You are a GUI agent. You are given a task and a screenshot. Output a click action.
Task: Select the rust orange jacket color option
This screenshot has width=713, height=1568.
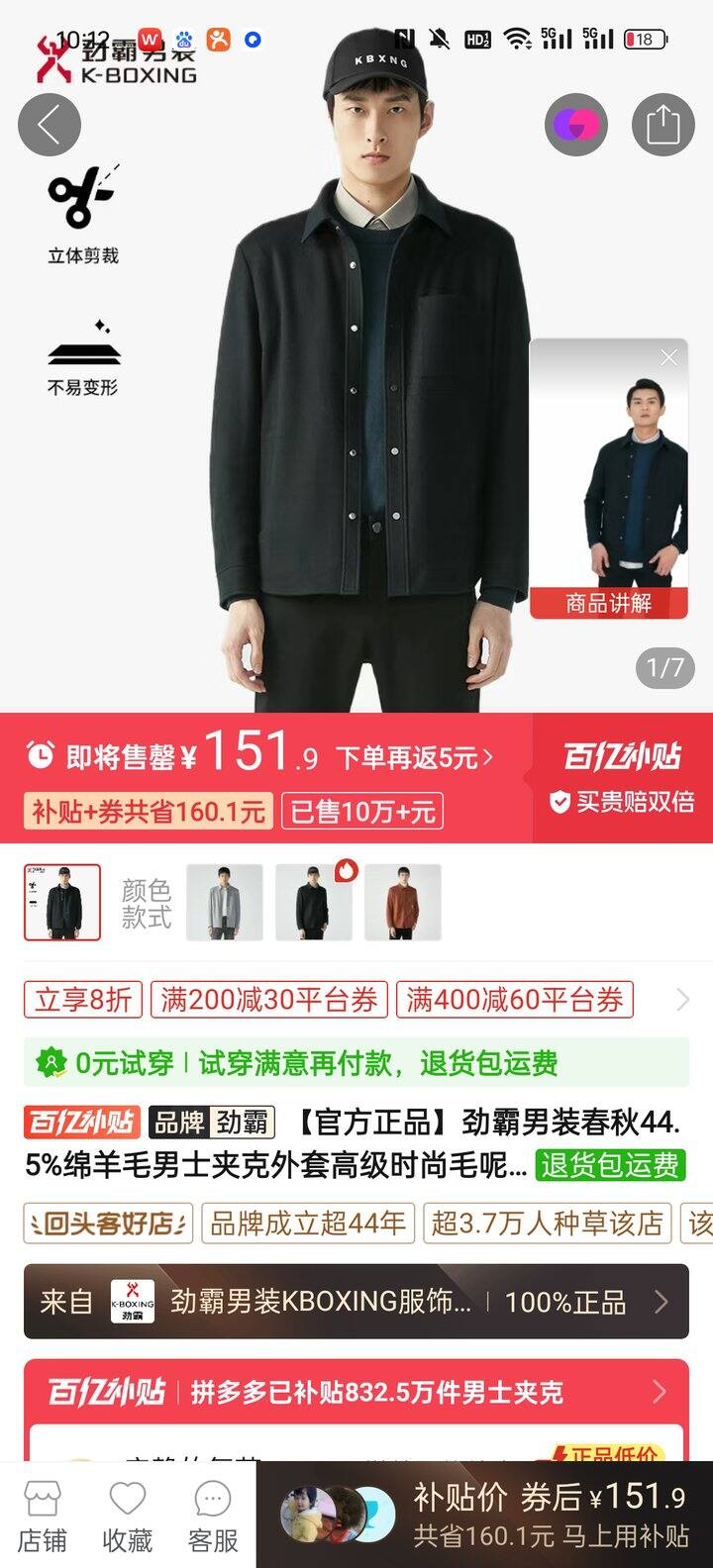403,902
